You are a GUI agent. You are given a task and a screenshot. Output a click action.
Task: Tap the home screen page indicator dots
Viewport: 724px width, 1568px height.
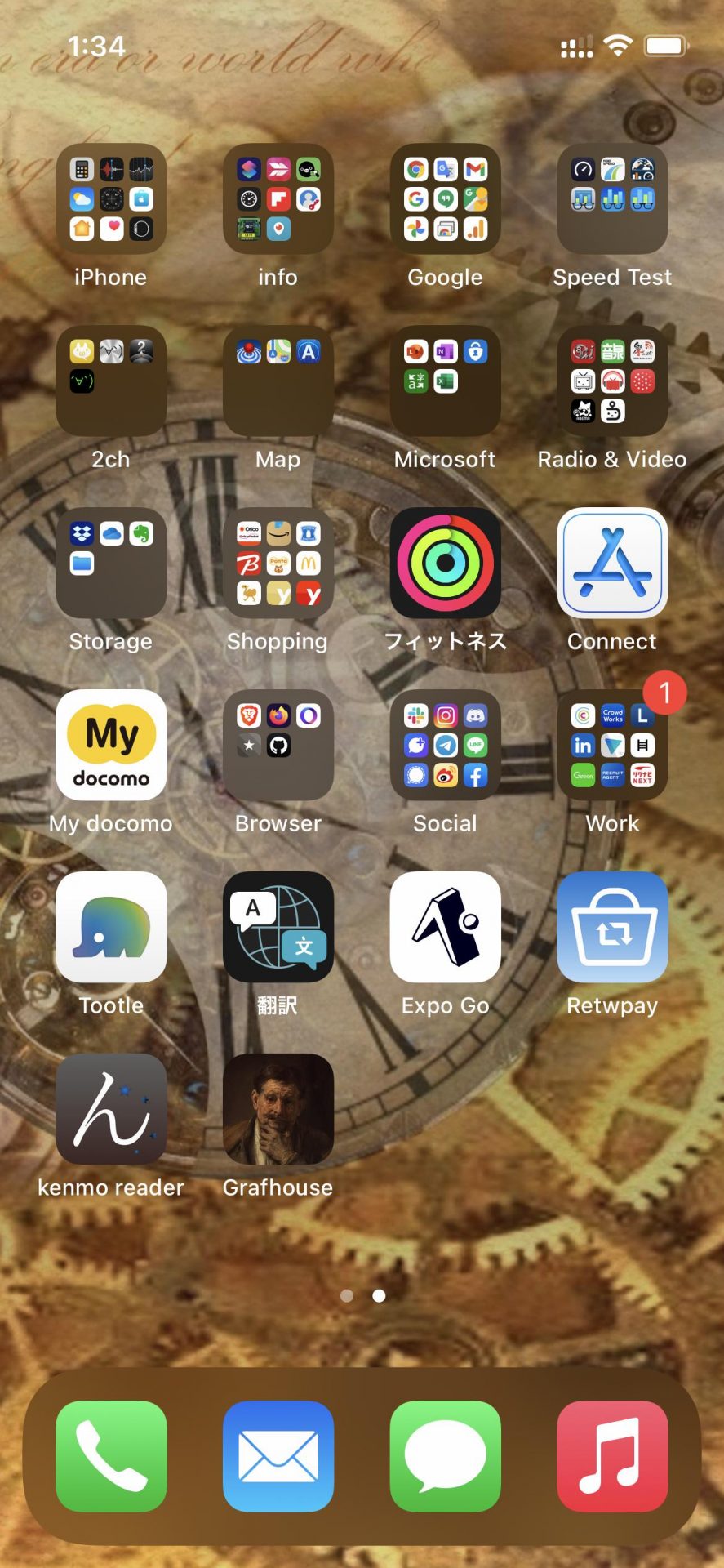pos(362,1296)
